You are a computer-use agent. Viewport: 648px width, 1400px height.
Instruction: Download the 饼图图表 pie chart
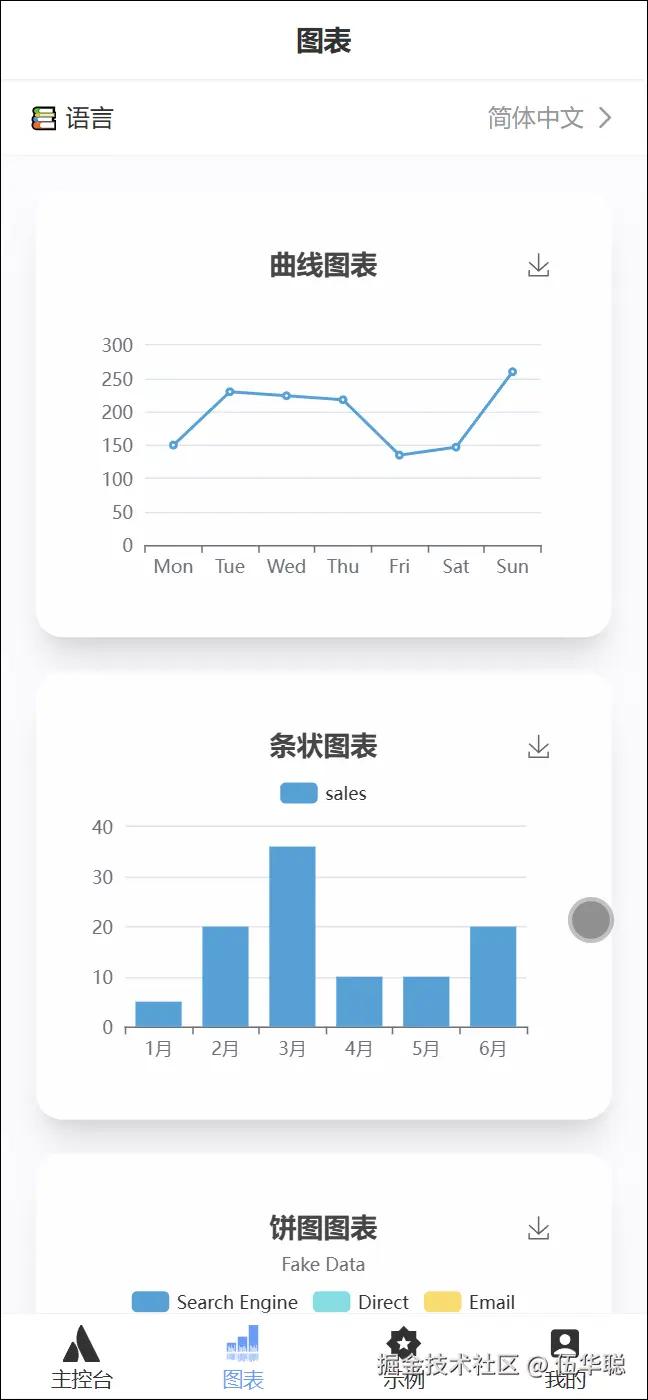tap(538, 1229)
